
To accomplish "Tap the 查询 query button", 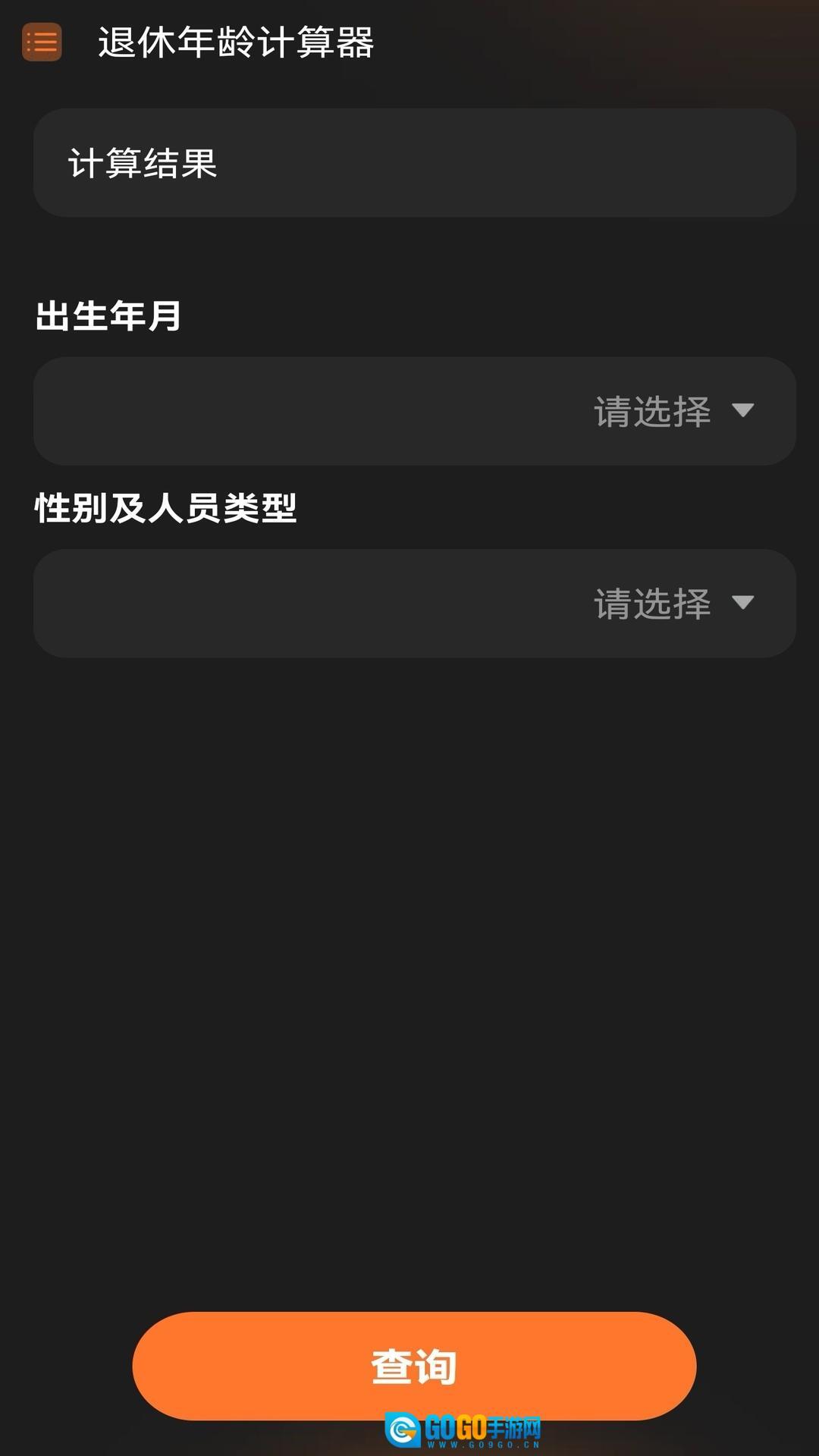I will [x=414, y=1366].
